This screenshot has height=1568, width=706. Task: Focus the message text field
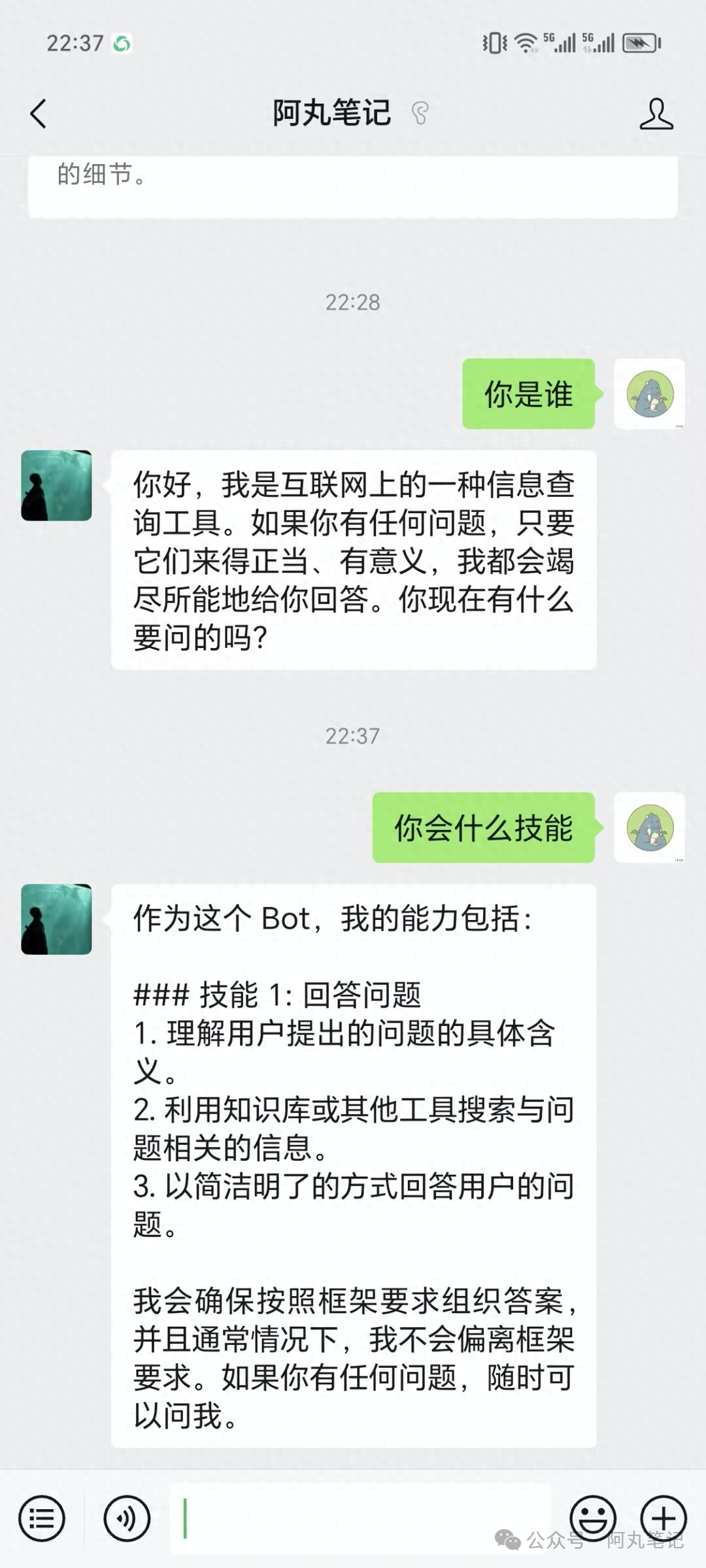pyautogui.click(x=360, y=1518)
